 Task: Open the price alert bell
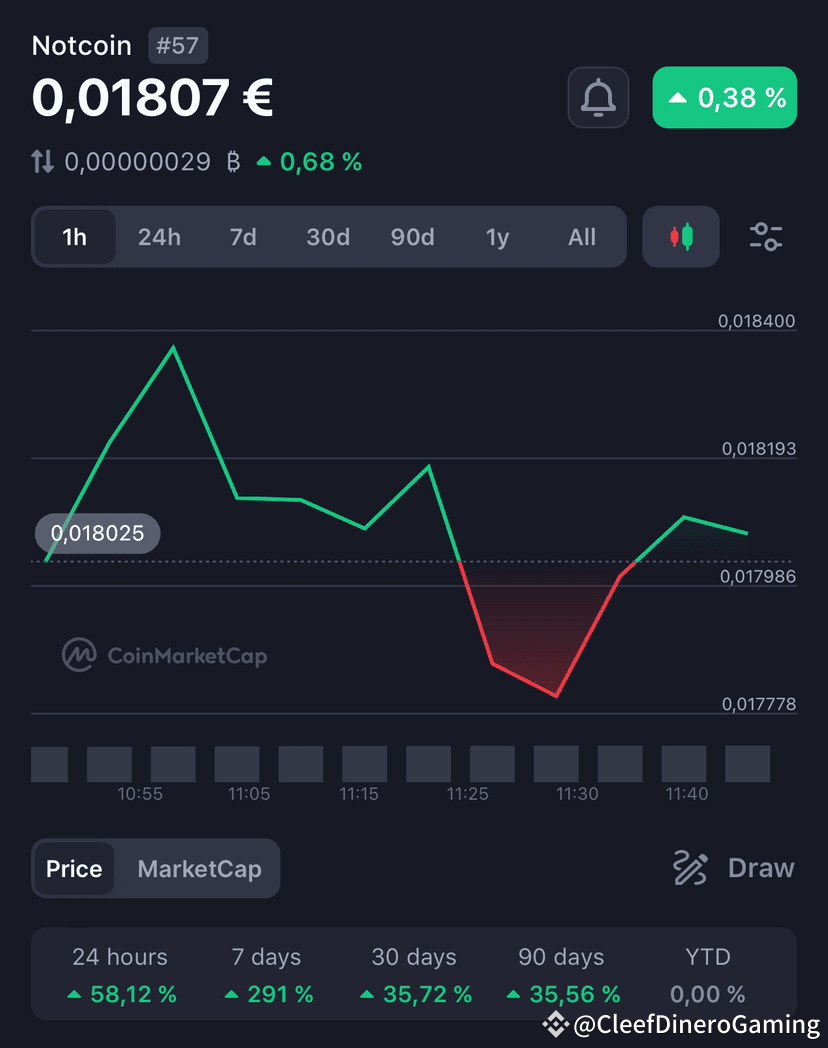click(598, 98)
